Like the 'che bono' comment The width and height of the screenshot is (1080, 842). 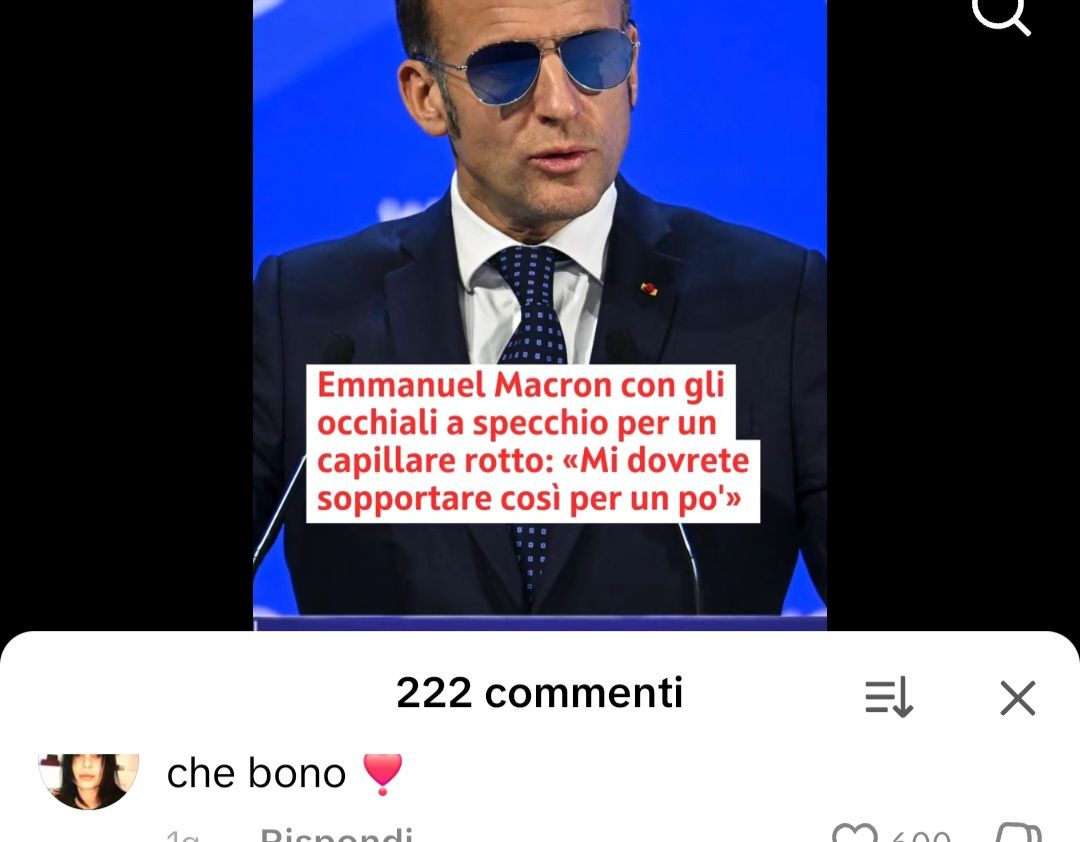(855, 835)
